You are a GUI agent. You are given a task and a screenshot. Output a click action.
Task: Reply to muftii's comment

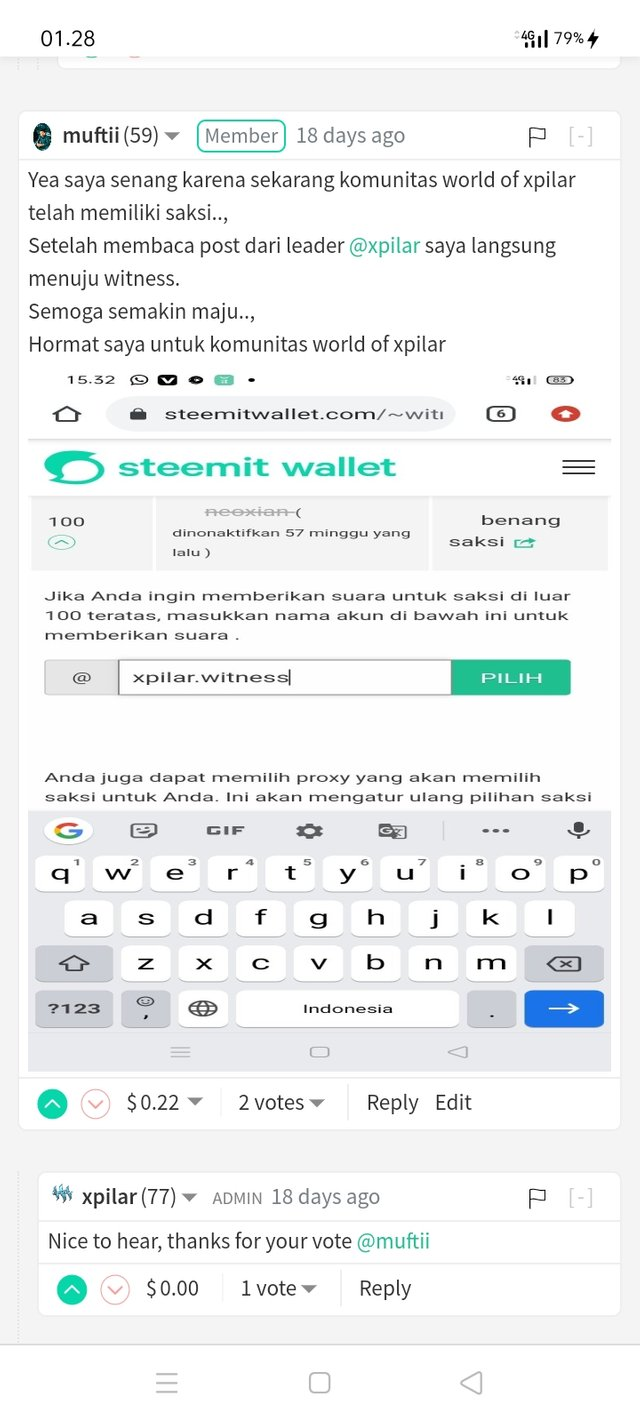click(x=392, y=1103)
